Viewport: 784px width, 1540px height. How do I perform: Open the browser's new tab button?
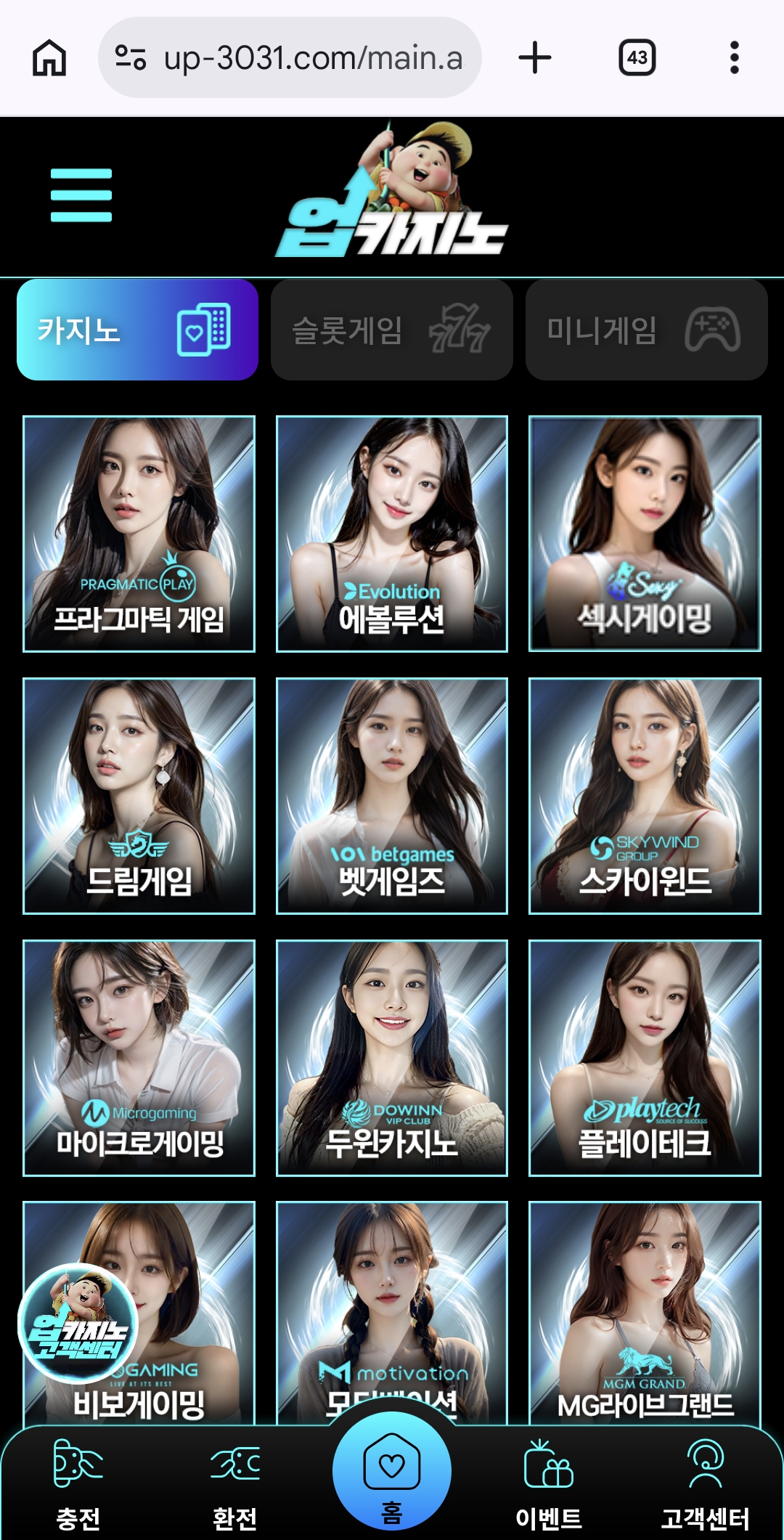[535, 57]
